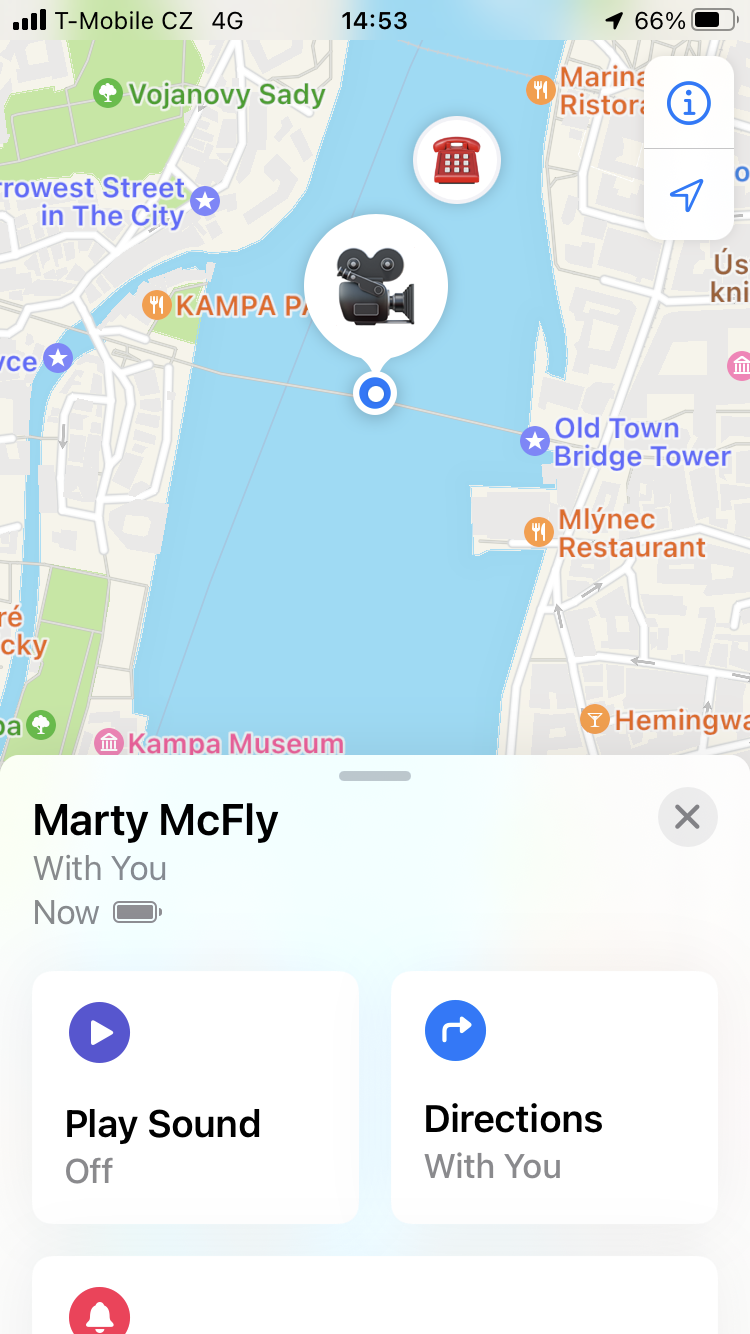Open Kampa Museum map marker
This screenshot has height=1334, width=750.
coord(109,743)
